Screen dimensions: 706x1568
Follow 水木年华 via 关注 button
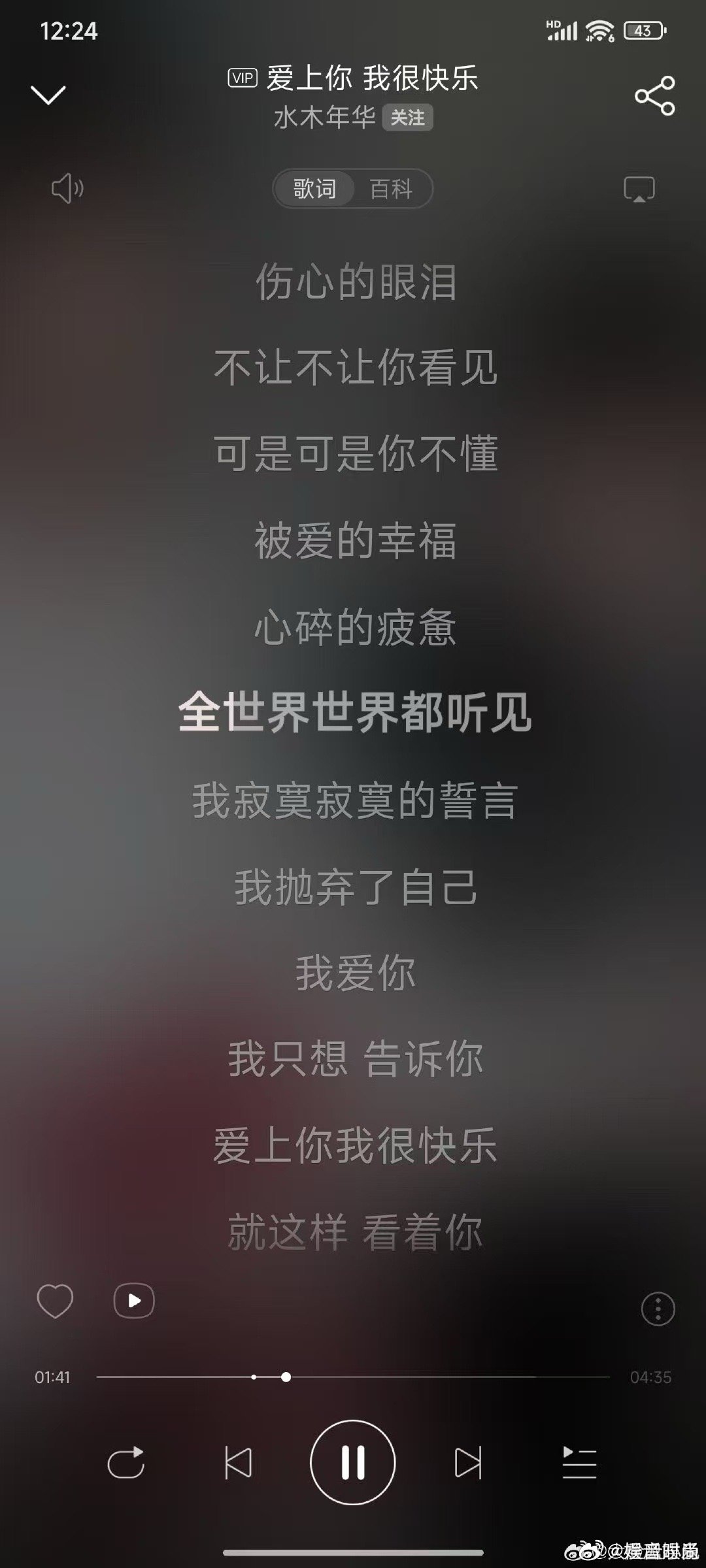(408, 119)
